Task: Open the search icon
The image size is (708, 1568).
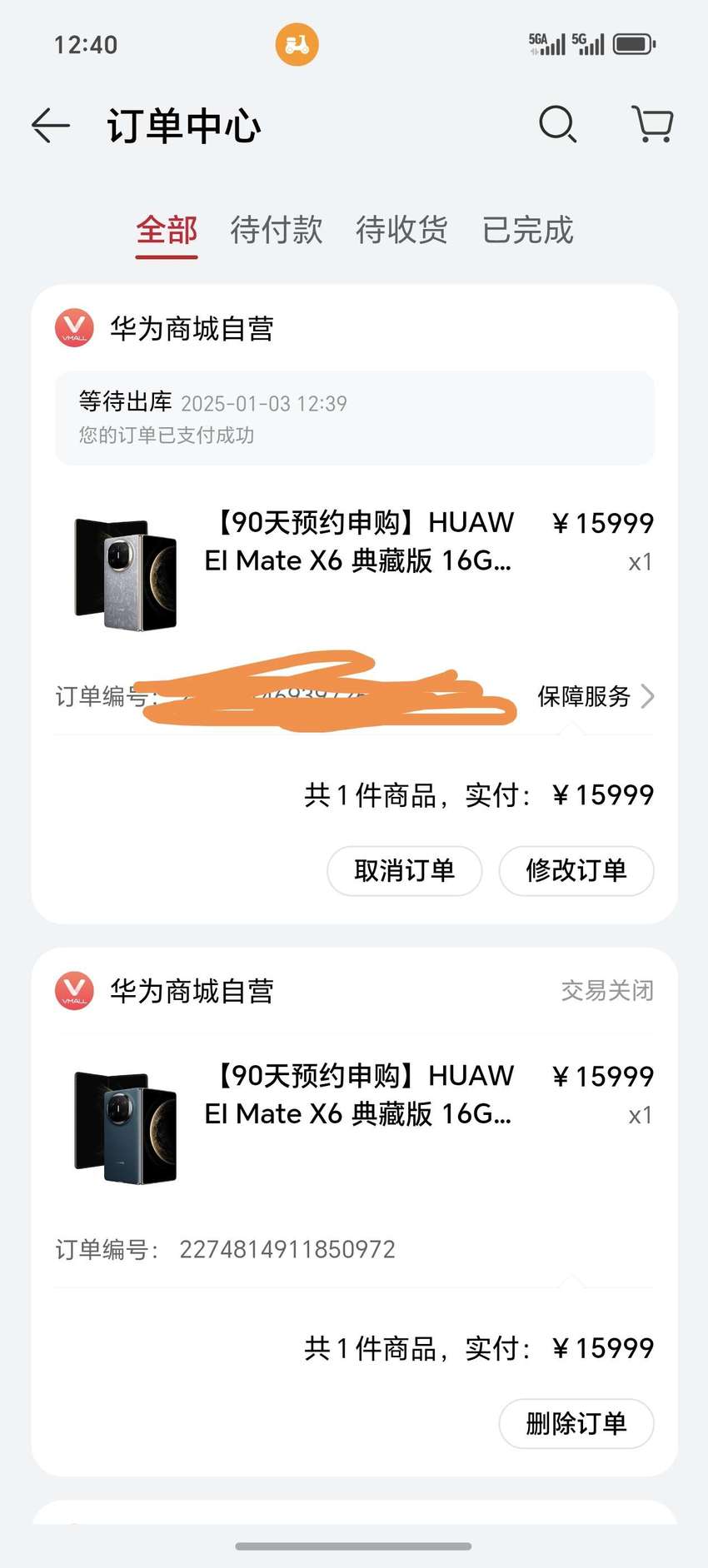Action: tap(557, 125)
